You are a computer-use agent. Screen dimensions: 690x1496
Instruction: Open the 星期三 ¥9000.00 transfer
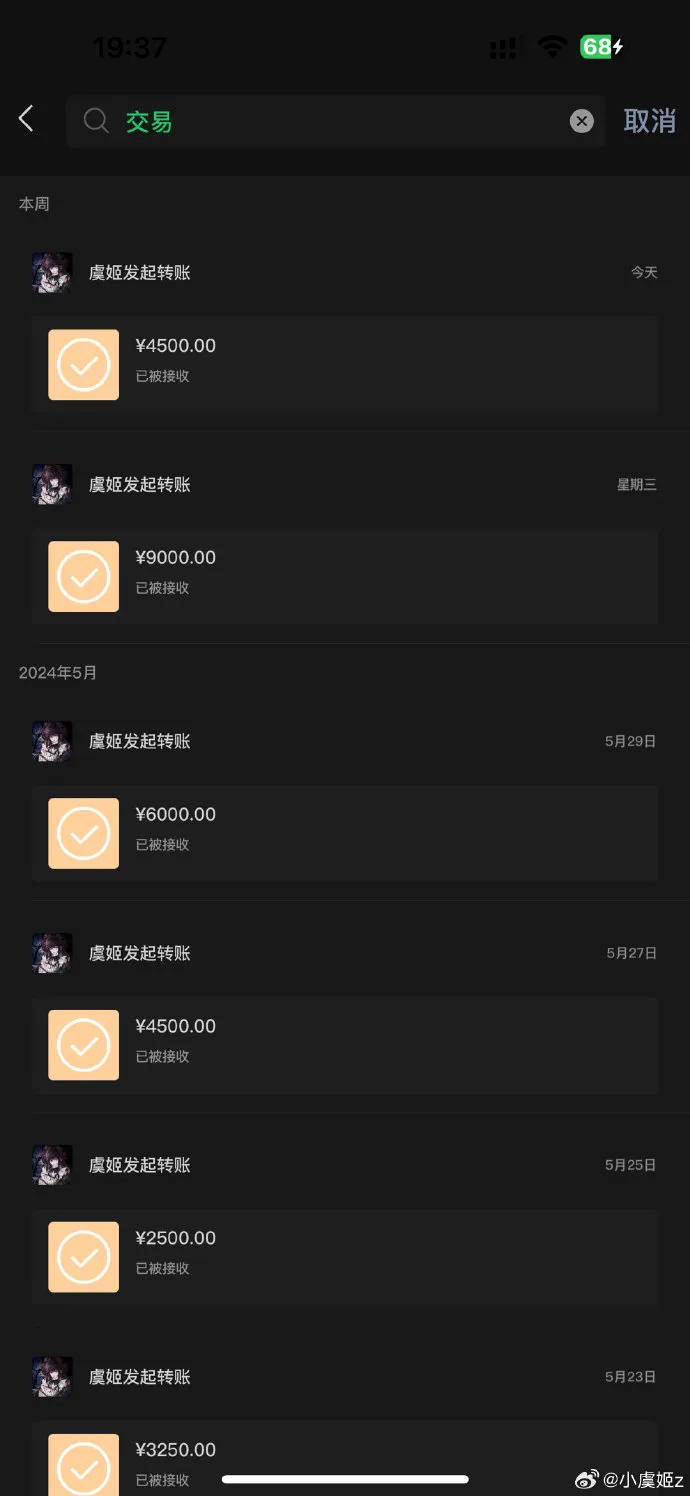pyautogui.click(x=344, y=576)
